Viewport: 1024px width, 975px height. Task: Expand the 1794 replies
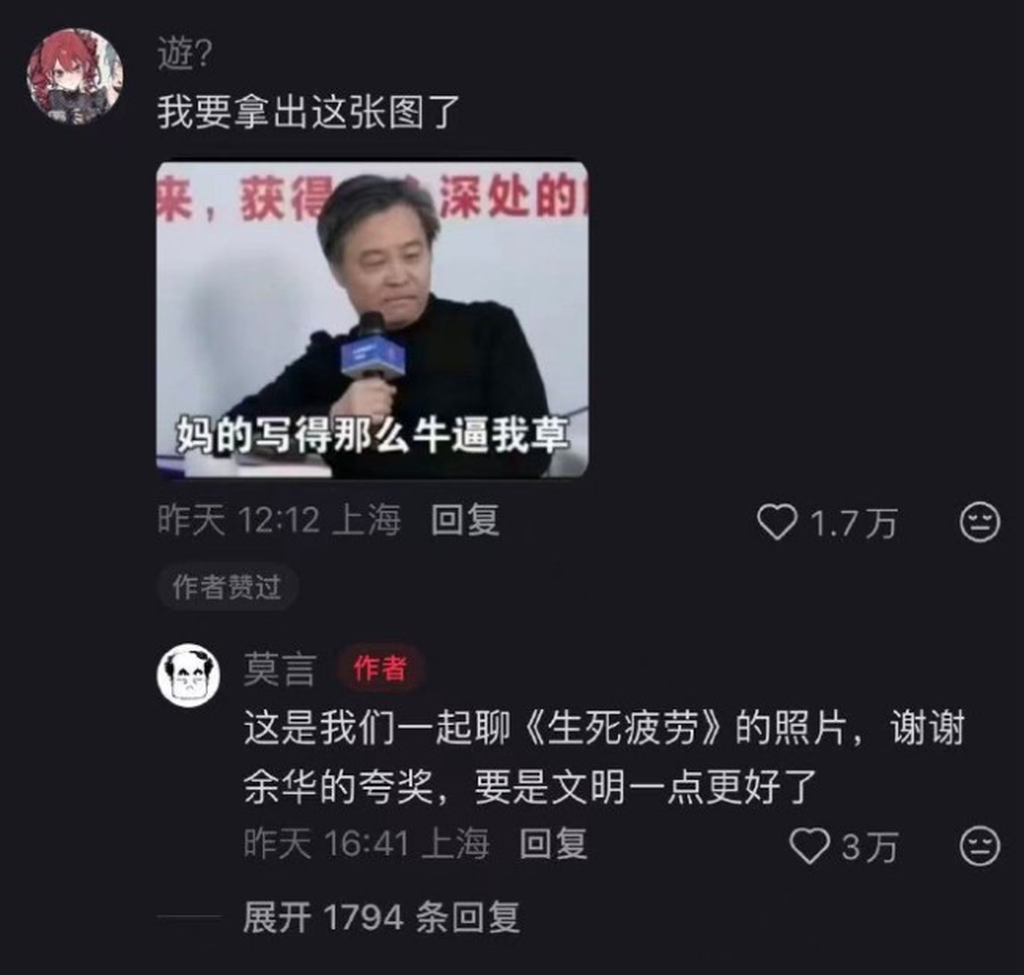[381, 916]
